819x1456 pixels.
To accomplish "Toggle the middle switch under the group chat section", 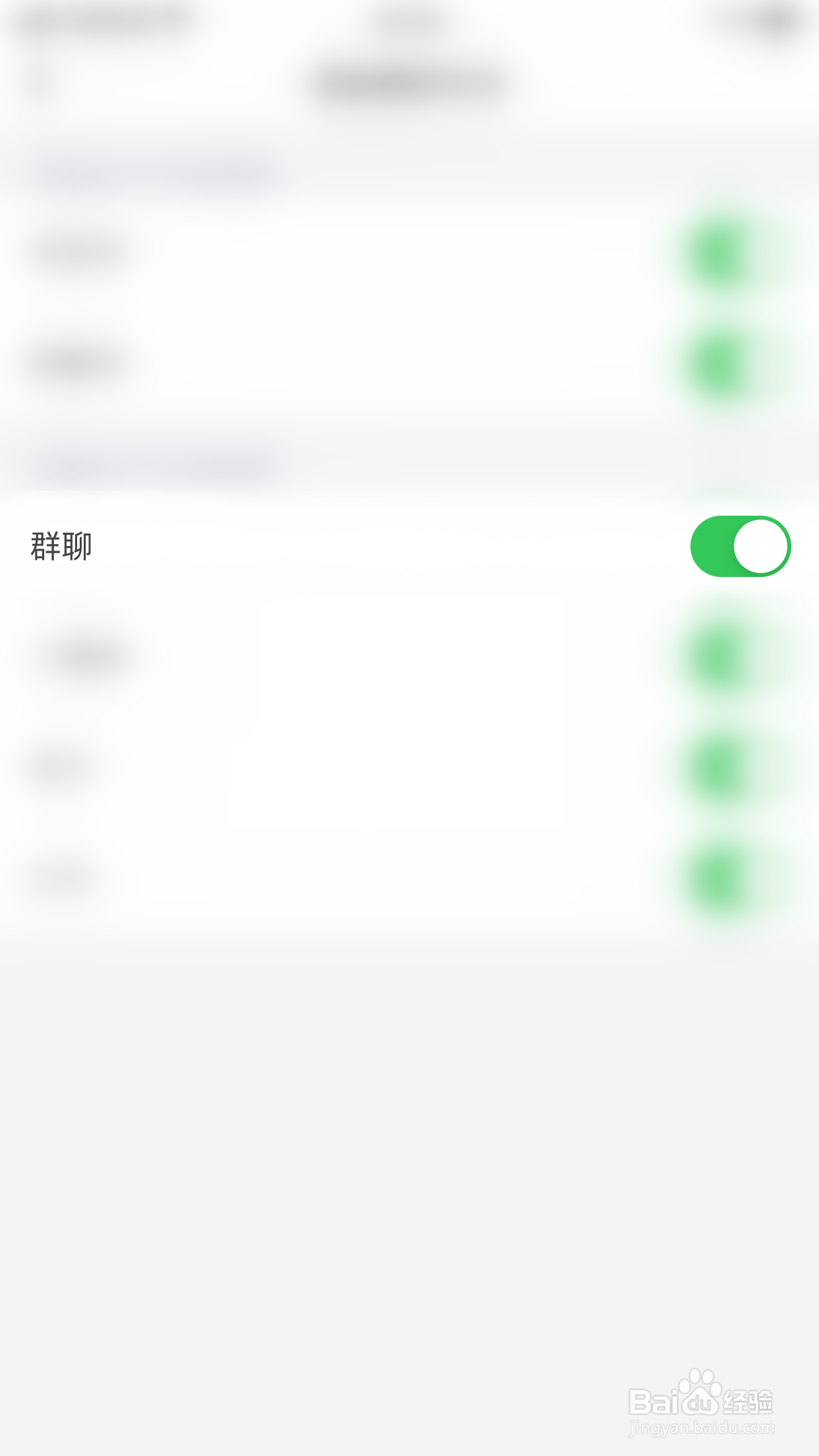I will pos(719,765).
